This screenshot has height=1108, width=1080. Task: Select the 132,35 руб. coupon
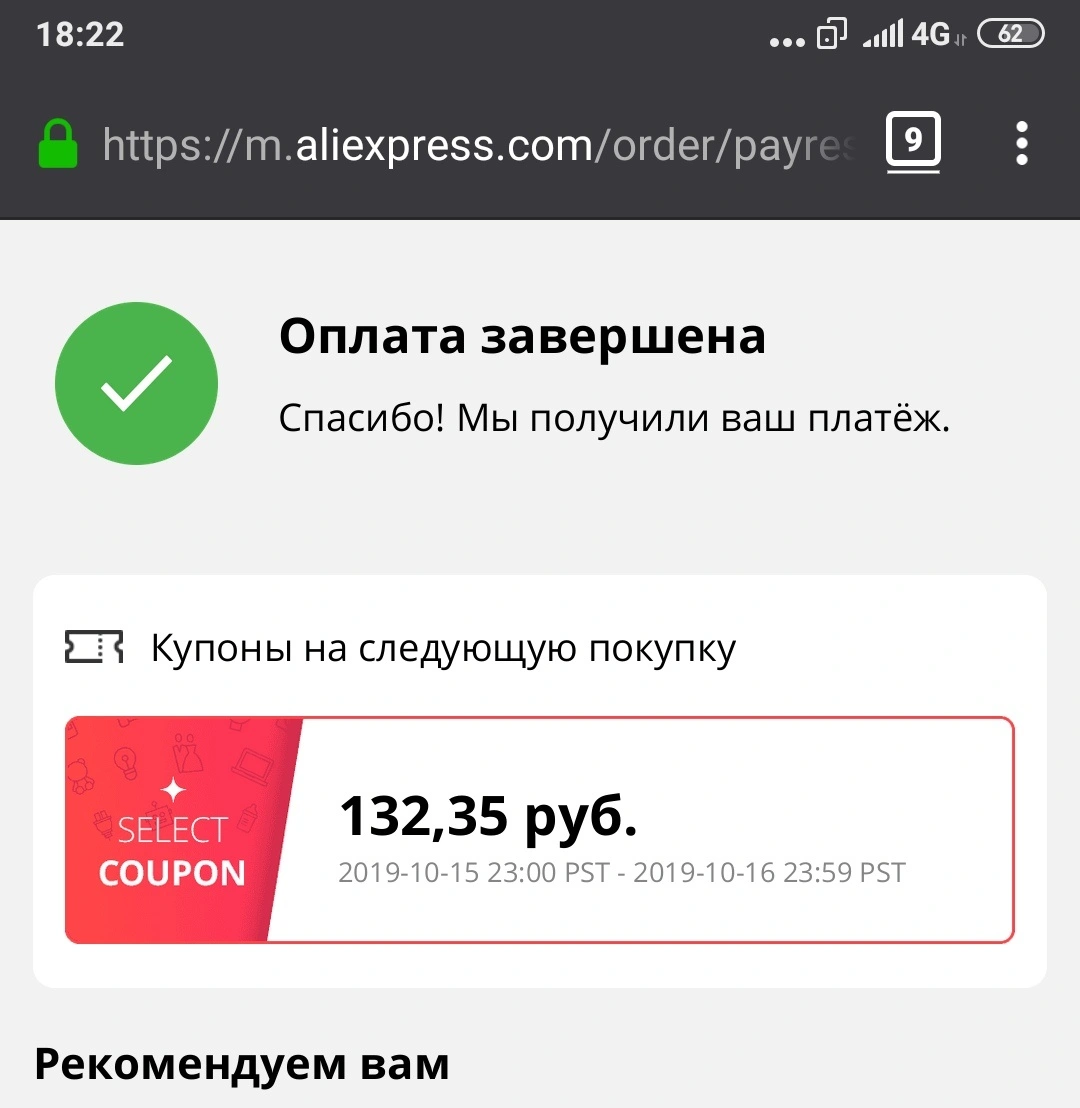tap(540, 830)
